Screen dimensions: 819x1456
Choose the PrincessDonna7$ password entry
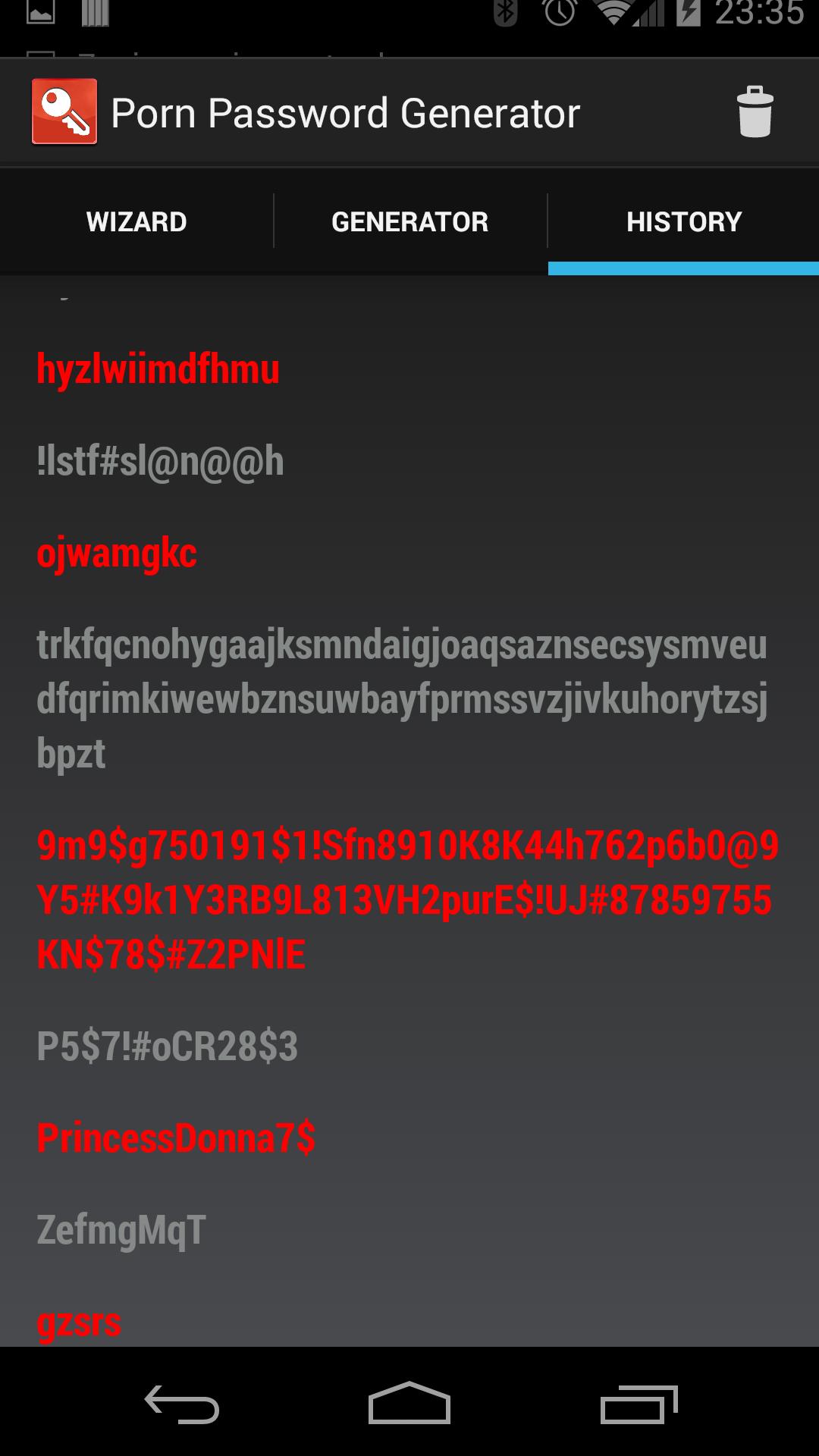pyautogui.click(x=176, y=1138)
